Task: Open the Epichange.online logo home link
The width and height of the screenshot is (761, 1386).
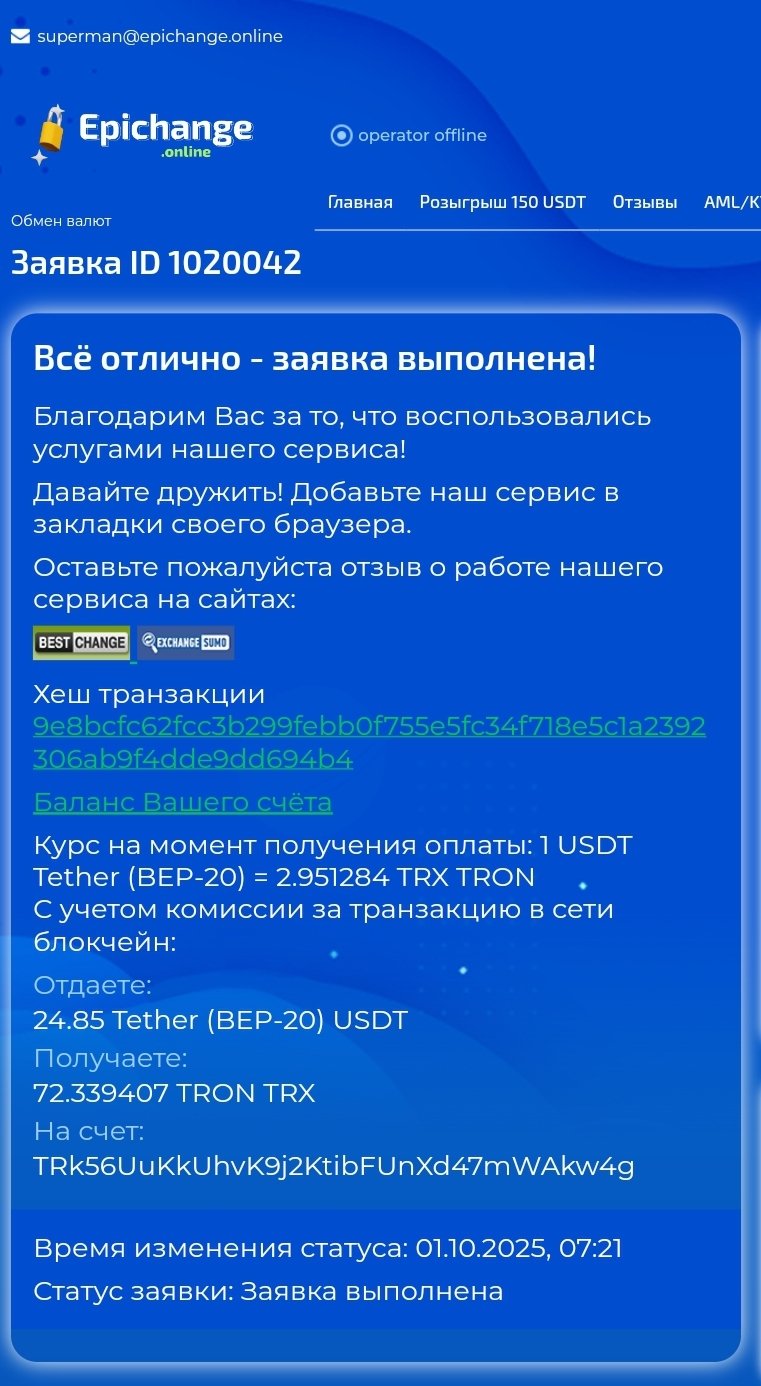Action: point(143,135)
